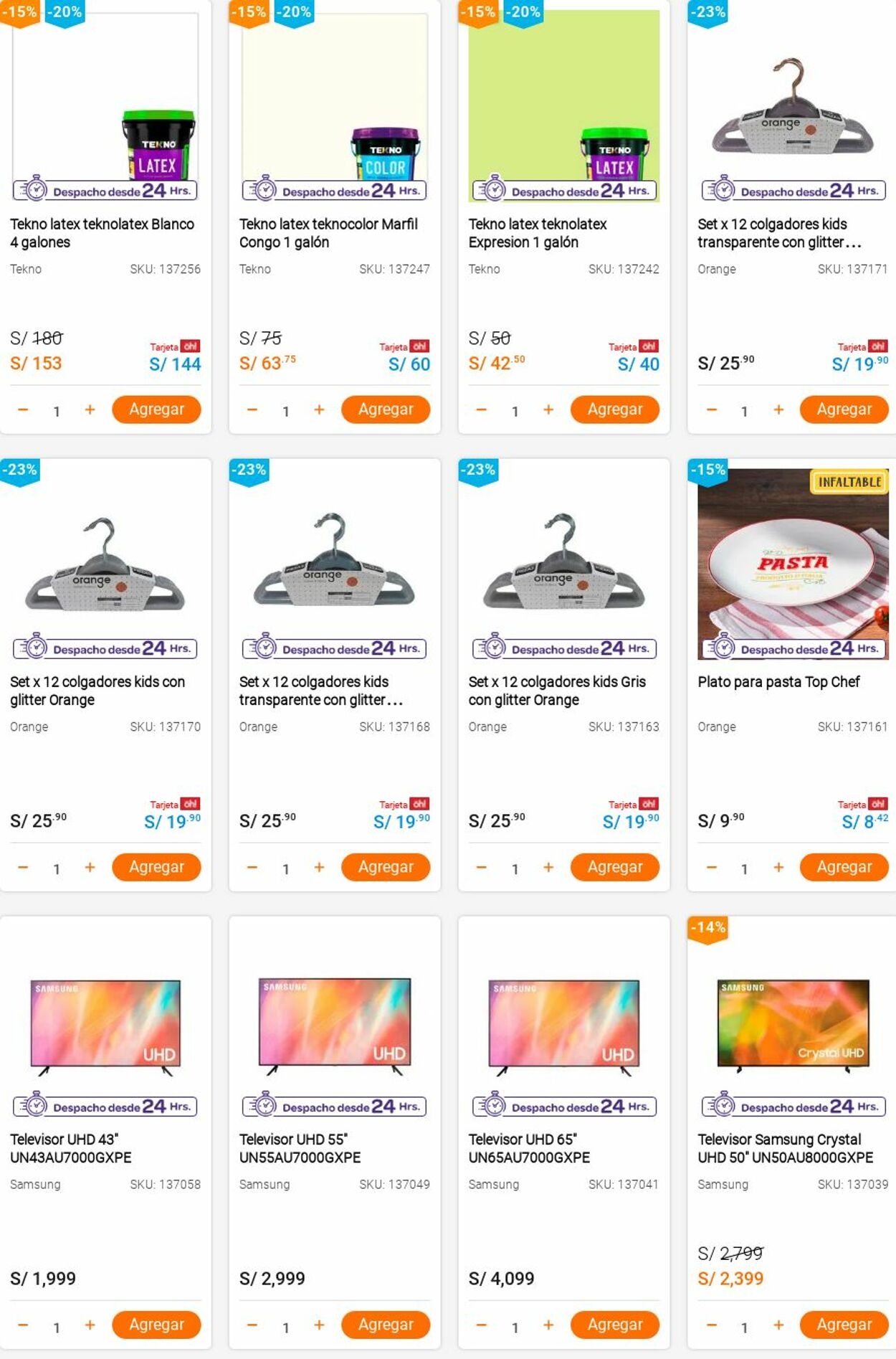The height and width of the screenshot is (1359, 896).
Task: Open the Tekno latex teknolatex Blanco product page
Action: pos(102,232)
